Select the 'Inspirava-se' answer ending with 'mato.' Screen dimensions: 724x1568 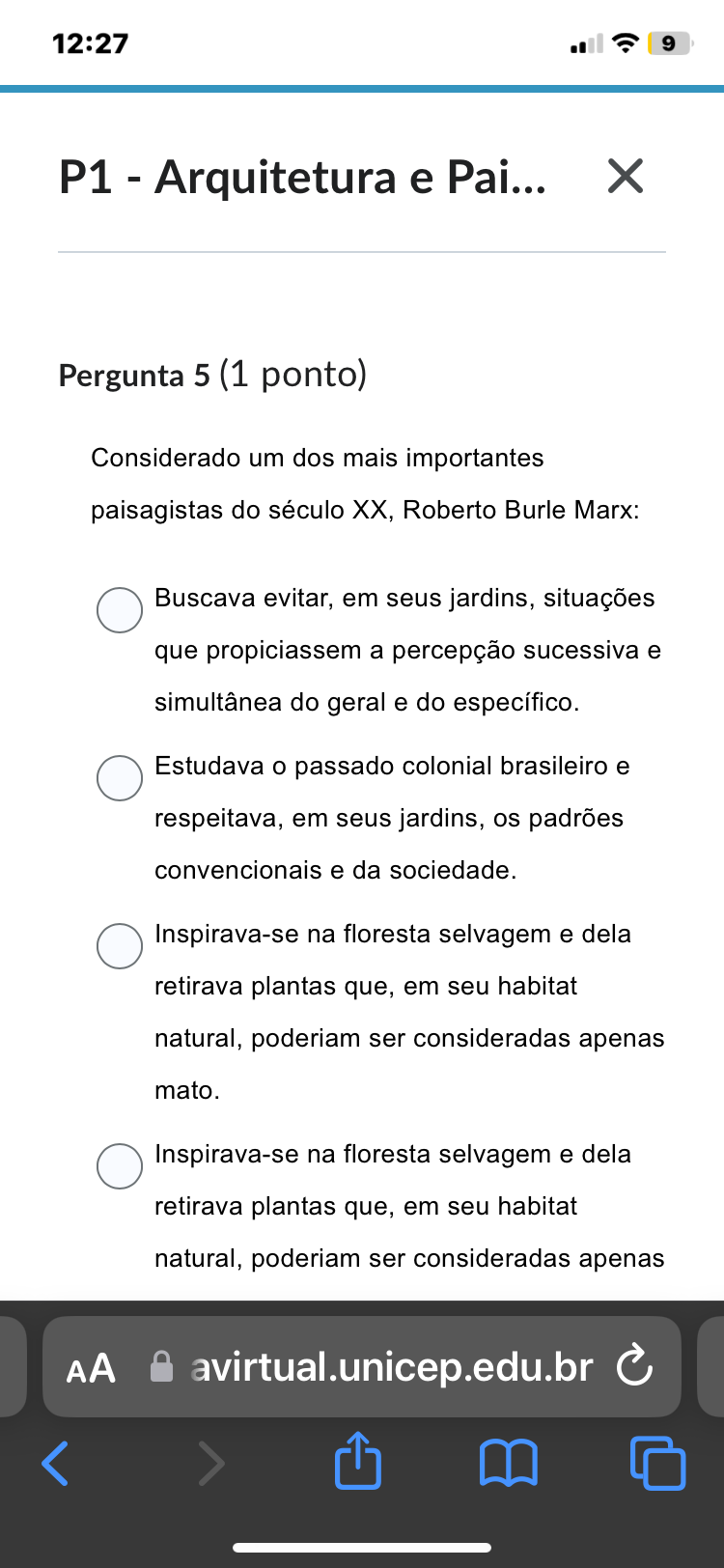tap(120, 946)
